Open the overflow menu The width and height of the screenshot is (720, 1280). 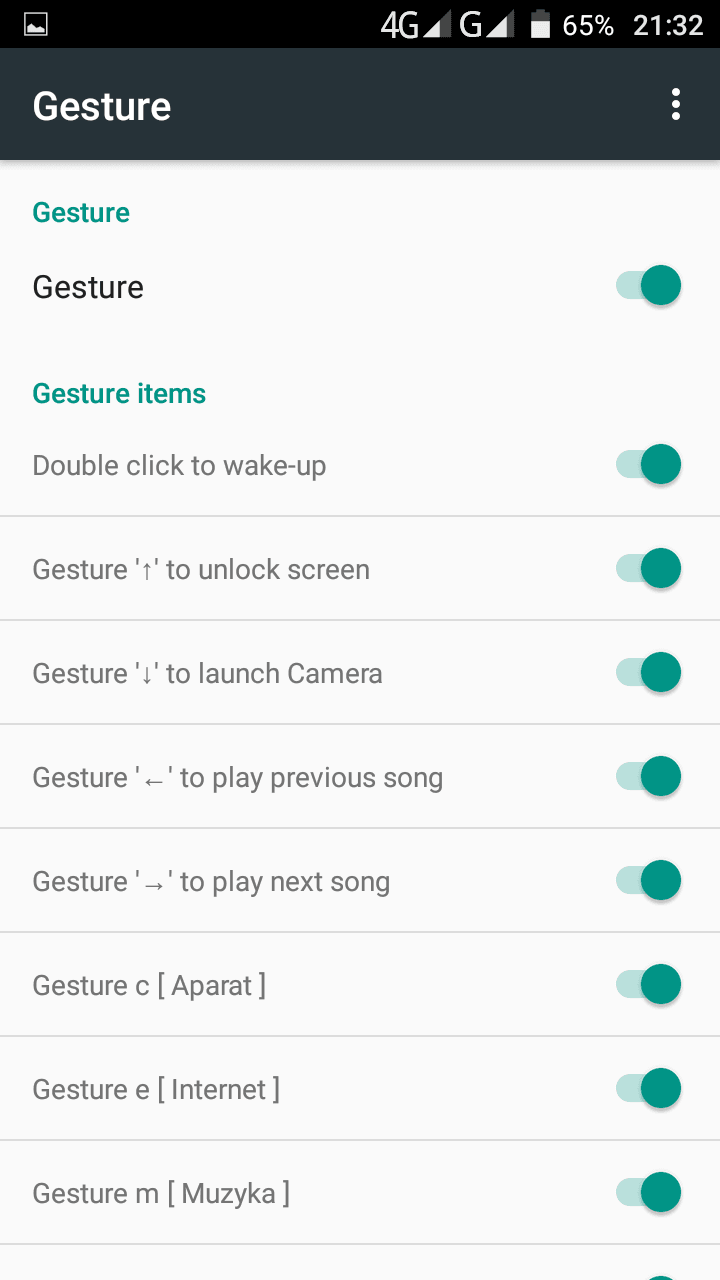(676, 105)
